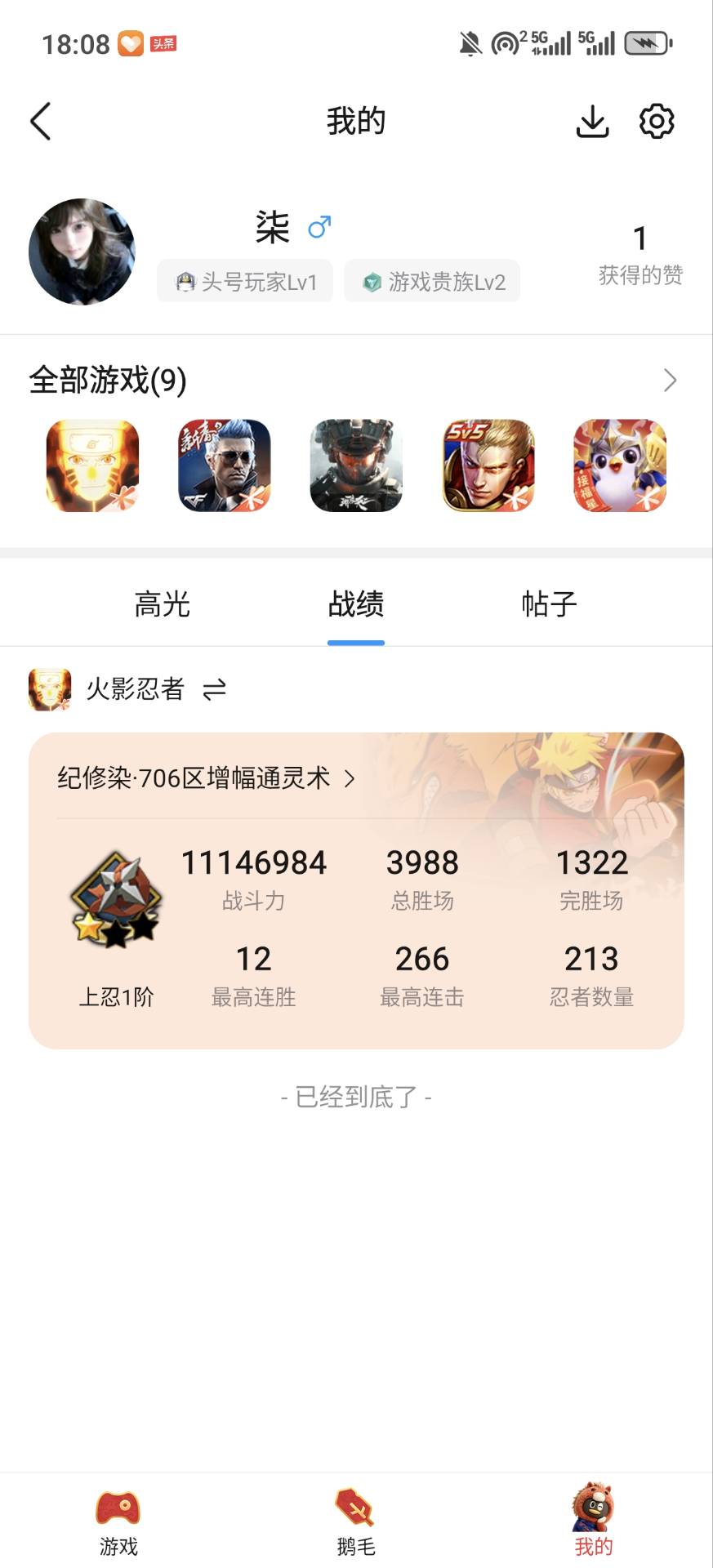Tap the profile avatar photo
The image size is (713, 1568).
pyautogui.click(x=82, y=252)
